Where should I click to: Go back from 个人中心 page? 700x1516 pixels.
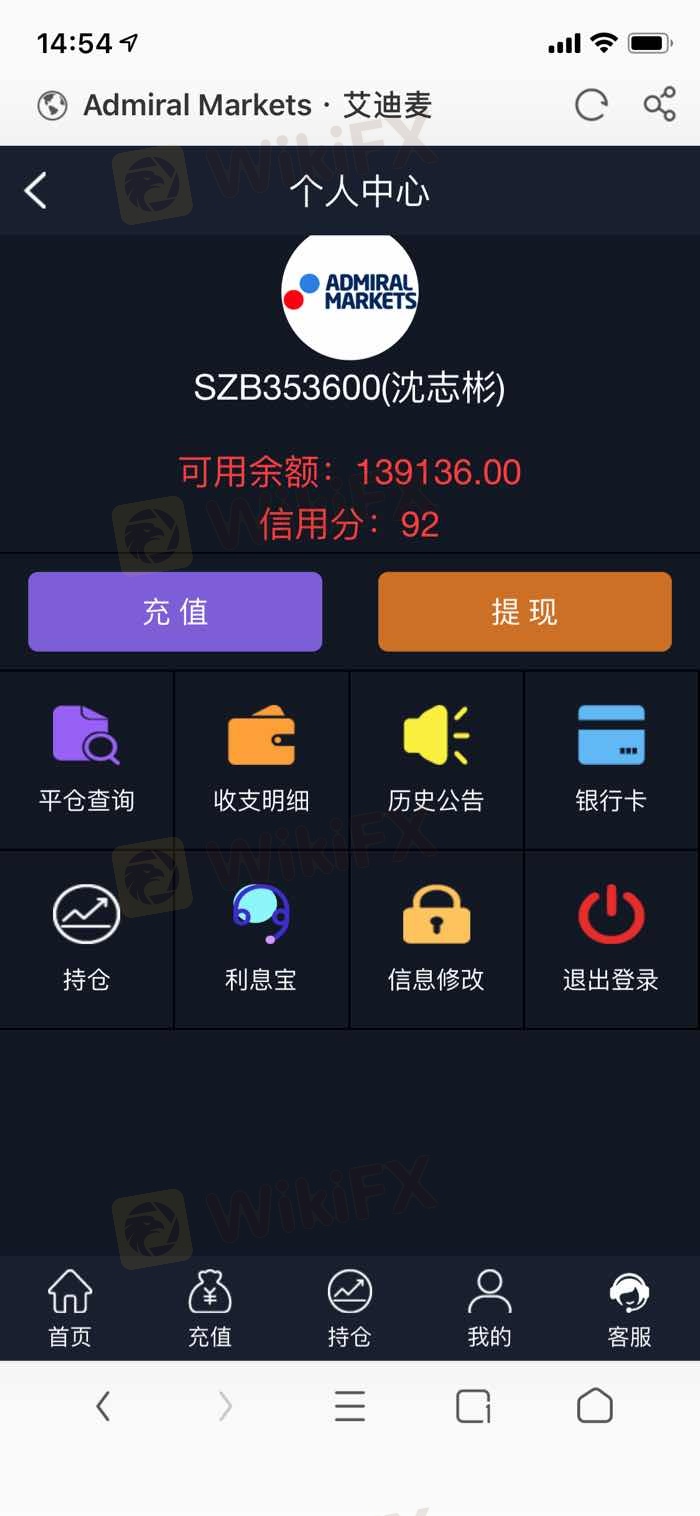(x=36, y=190)
